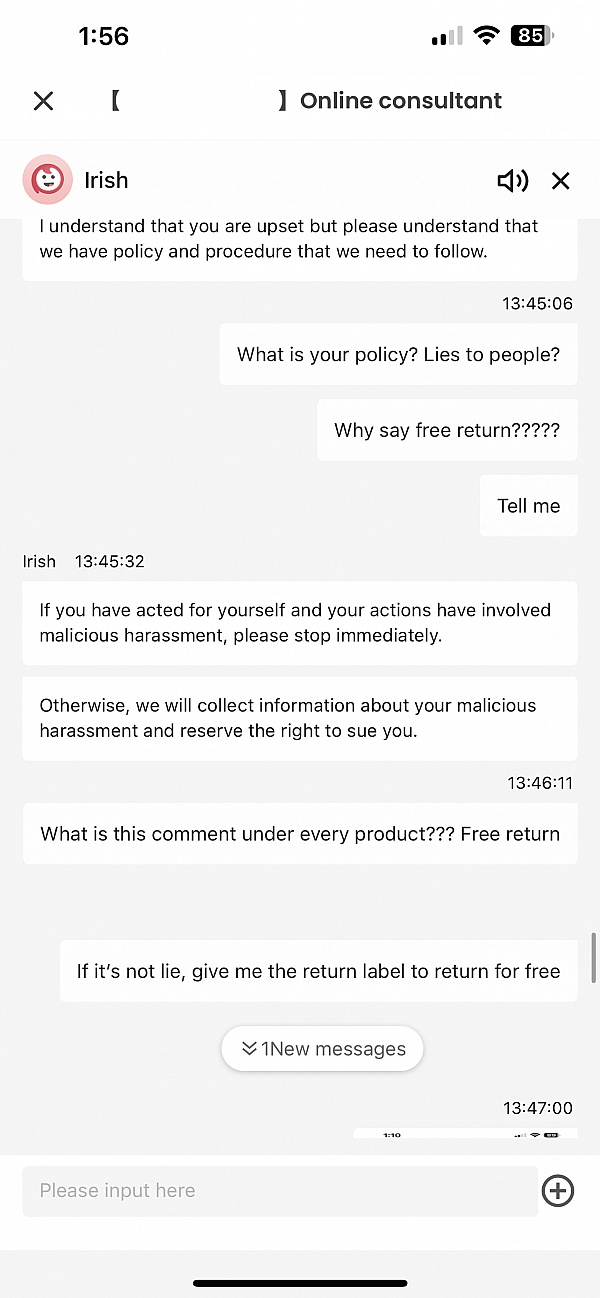Open the screenshot image sent at 13:47:00
The image size is (600, 1298).
click(x=465, y=1141)
